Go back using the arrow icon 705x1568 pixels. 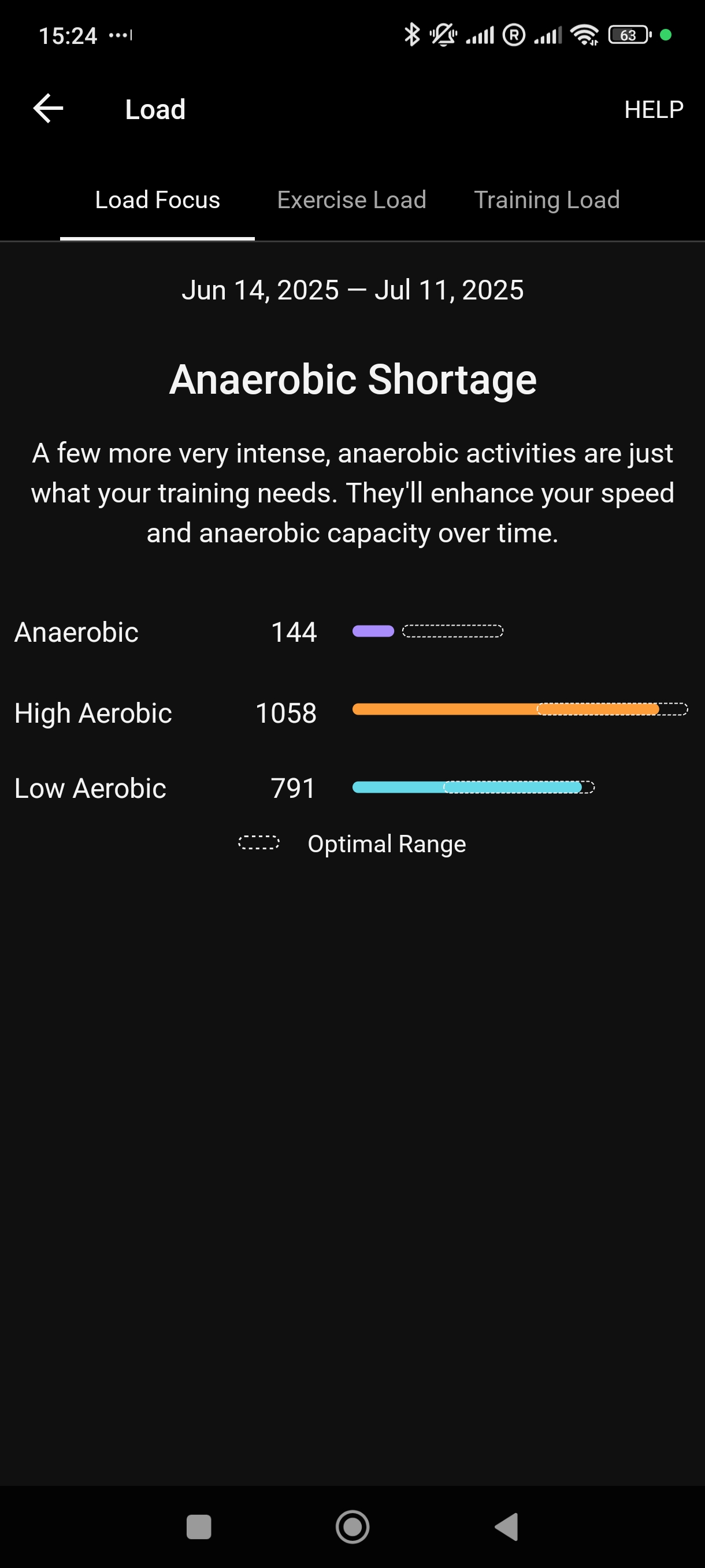[48, 109]
